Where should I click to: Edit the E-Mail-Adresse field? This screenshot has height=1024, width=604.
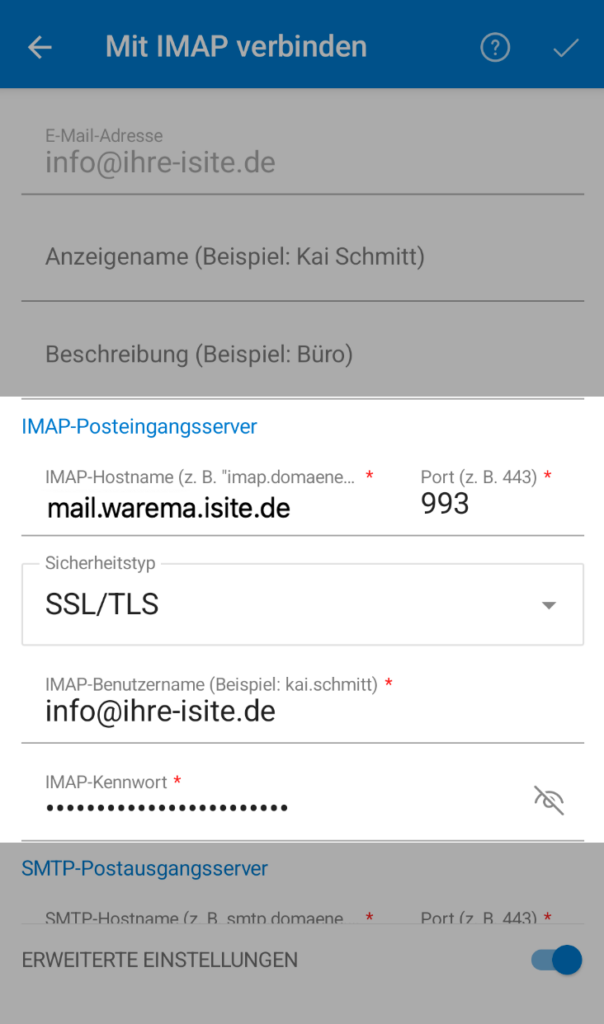[x=300, y=162]
